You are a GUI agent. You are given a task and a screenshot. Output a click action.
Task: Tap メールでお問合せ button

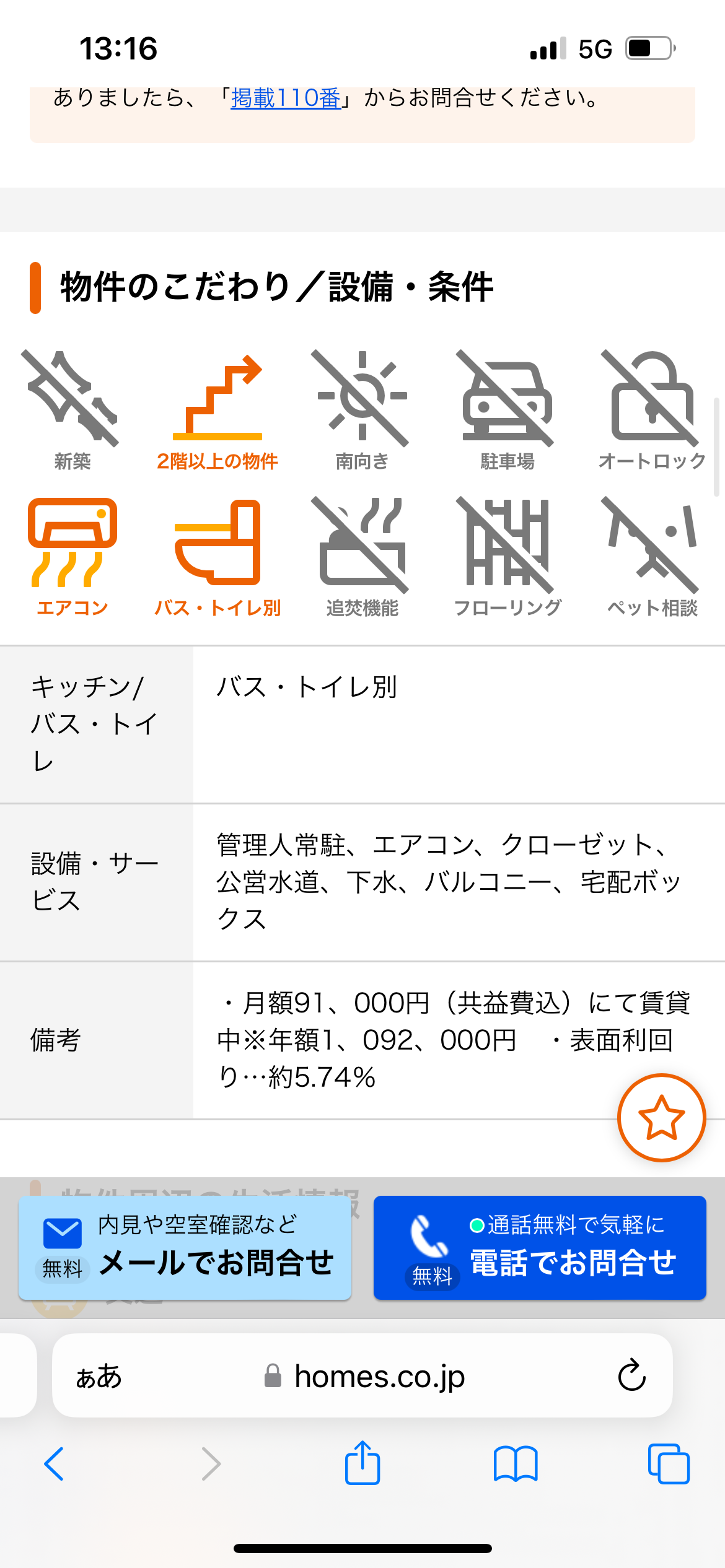(x=185, y=1248)
